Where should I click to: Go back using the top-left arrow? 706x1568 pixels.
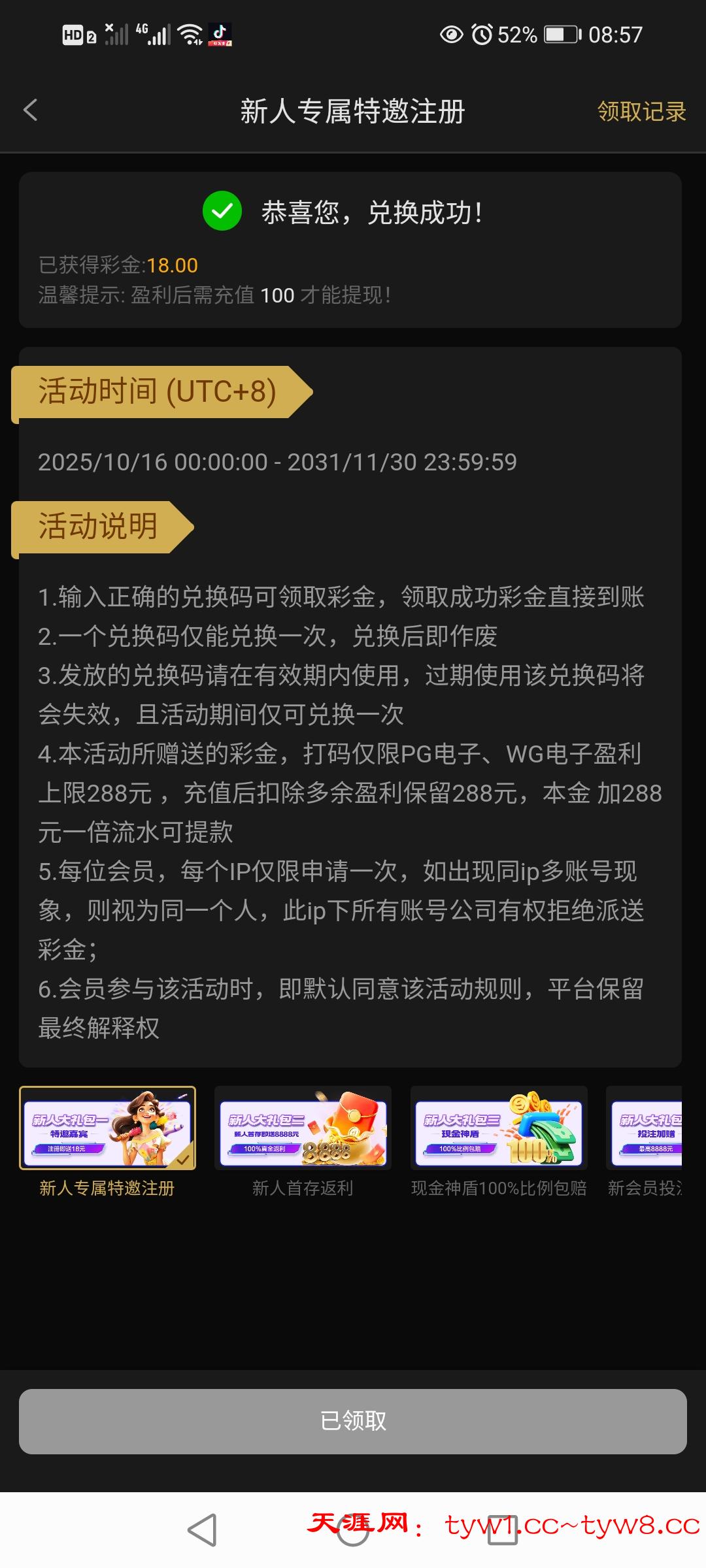(x=31, y=110)
